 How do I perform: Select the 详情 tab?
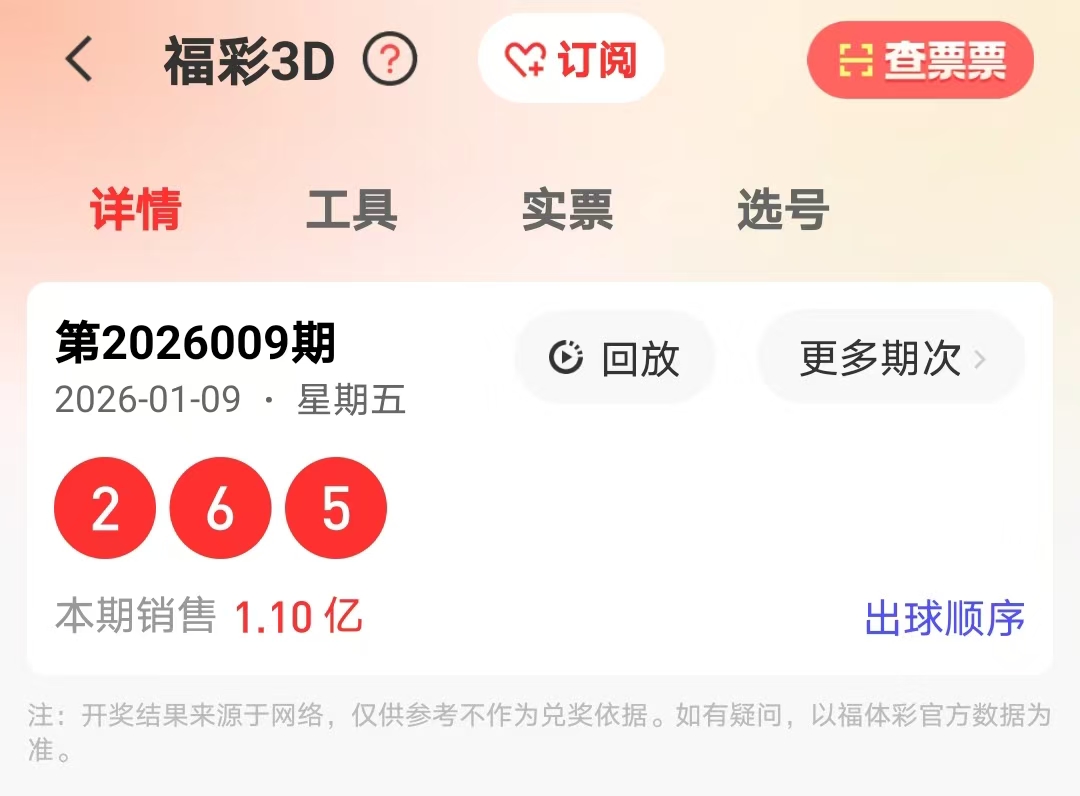tap(136, 210)
